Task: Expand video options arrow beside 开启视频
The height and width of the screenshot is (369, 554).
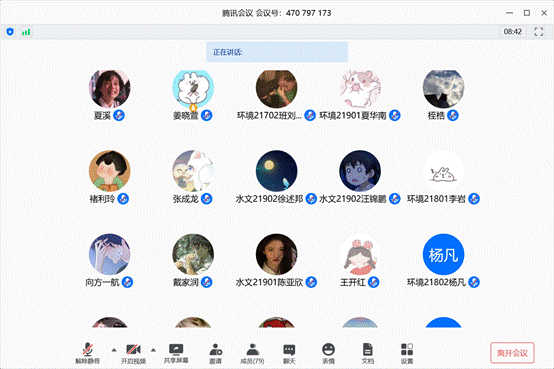Action: [153, 350]
